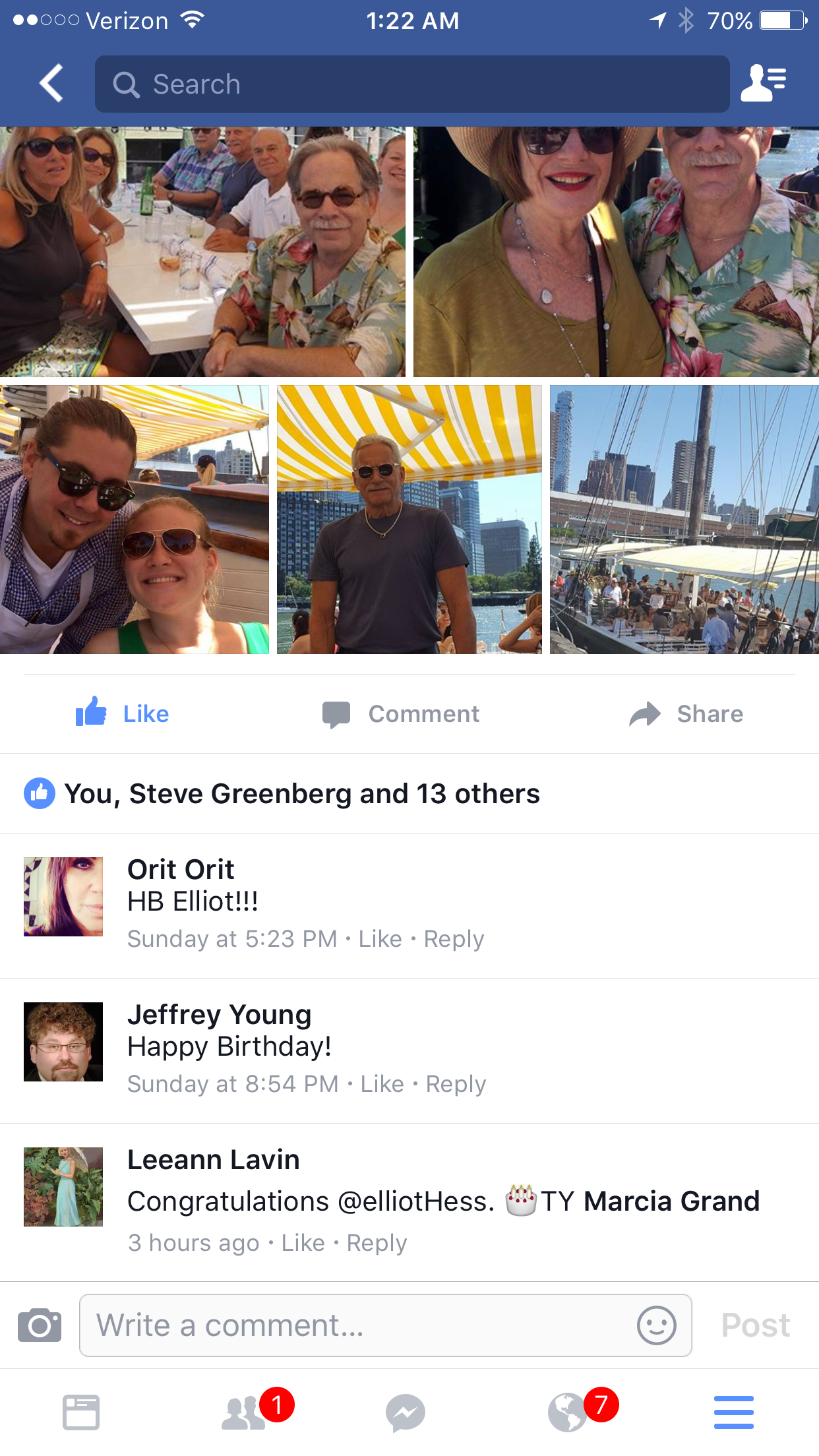The width and height of the screenshot is (819, 1456).
Task: Reply to Leeann Lavin's comment
Action: [377, 1243]
